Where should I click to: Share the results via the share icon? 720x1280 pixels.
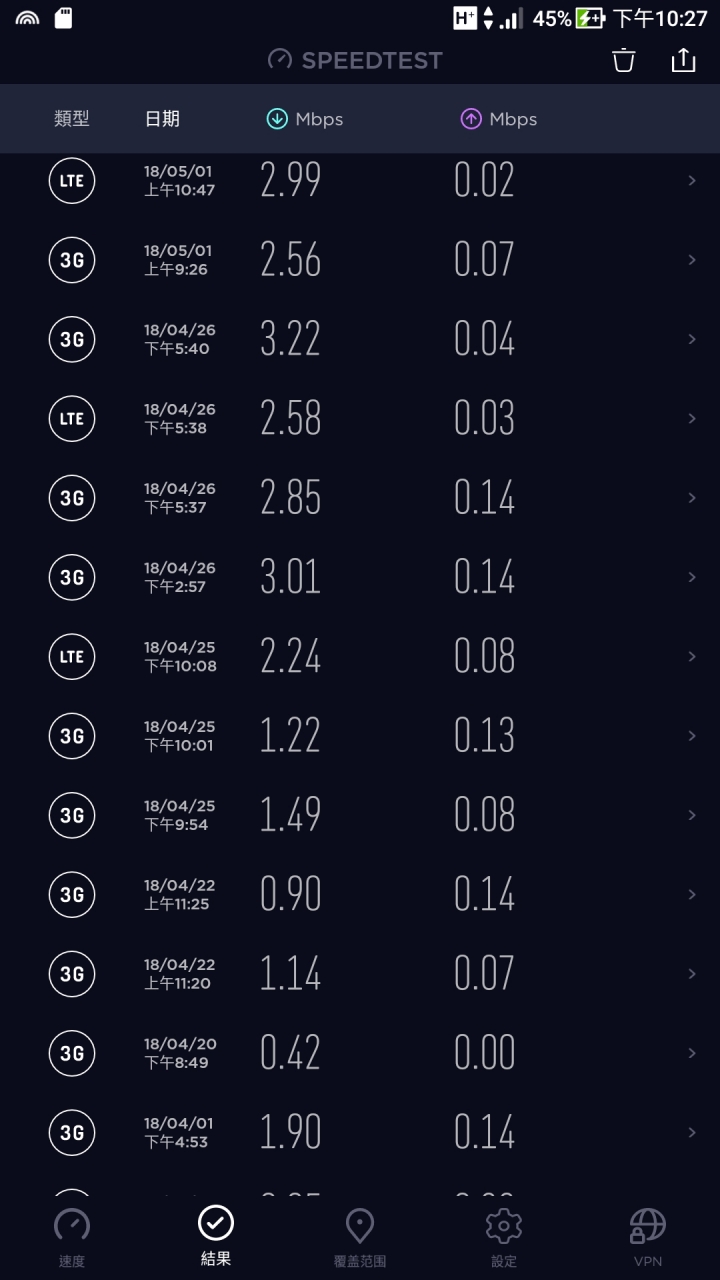click(683, 60)
